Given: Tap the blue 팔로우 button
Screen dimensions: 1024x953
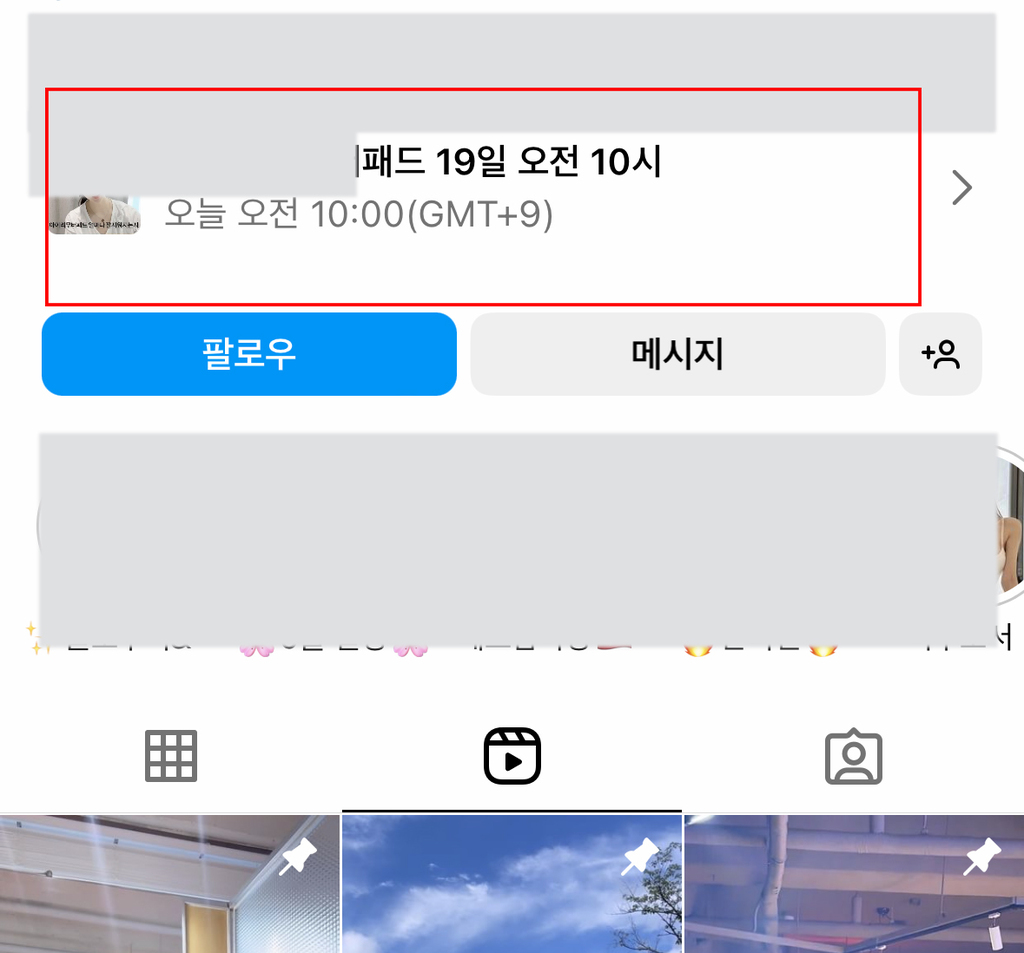Looking at the screenshot, I should pos(249,354).
